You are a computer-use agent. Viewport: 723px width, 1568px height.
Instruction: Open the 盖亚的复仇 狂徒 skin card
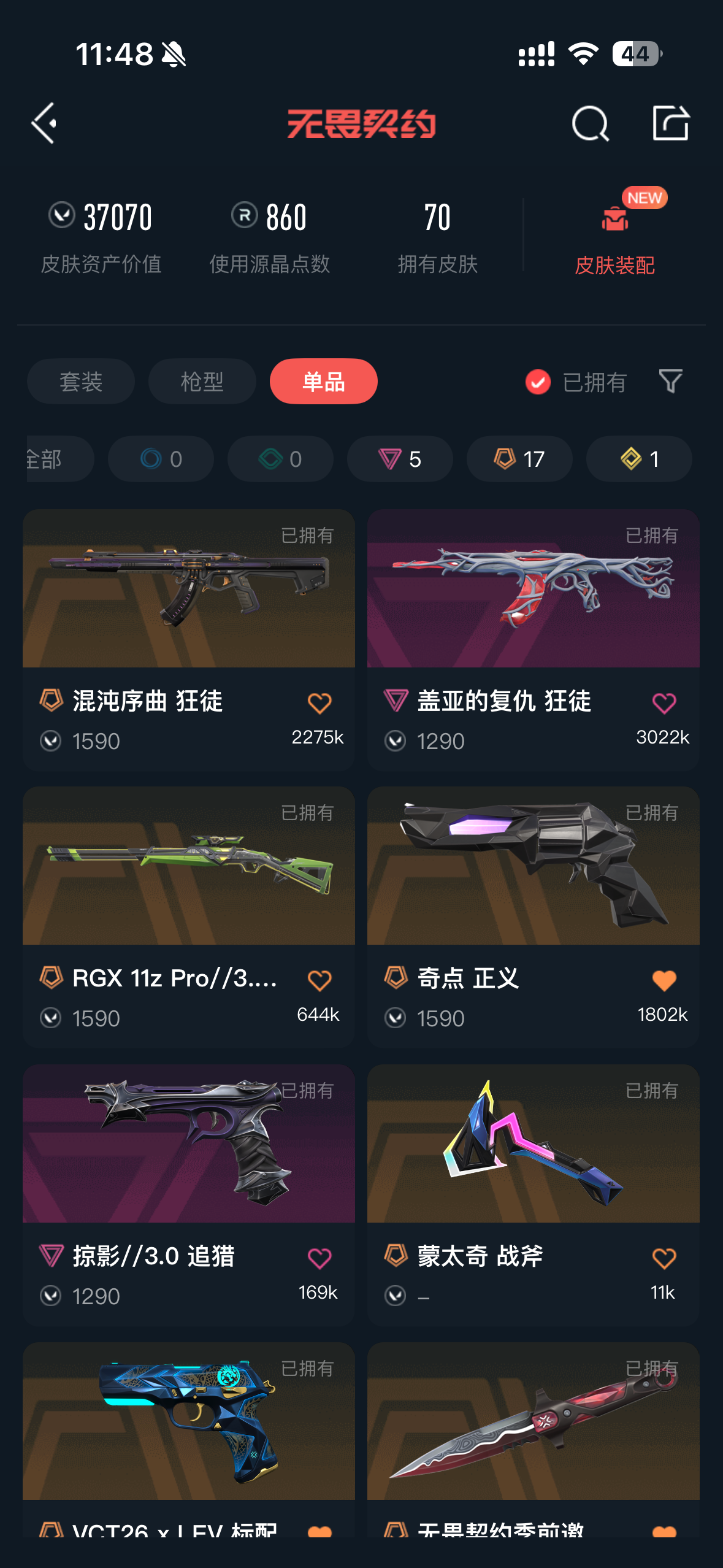[534, 640]
